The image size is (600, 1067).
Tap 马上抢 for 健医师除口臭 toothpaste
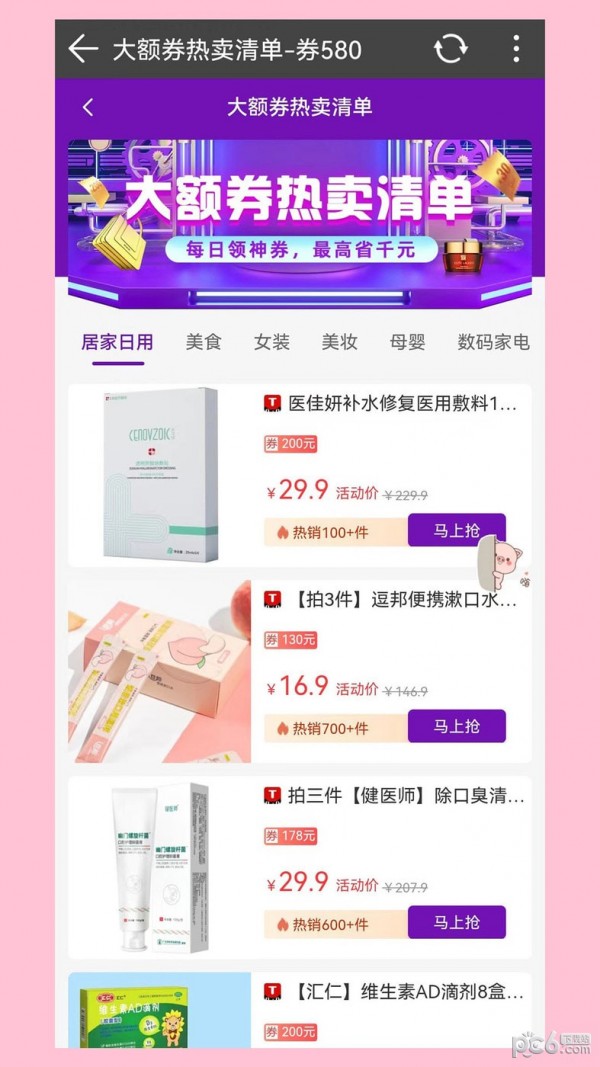click(x=456, y=922)
